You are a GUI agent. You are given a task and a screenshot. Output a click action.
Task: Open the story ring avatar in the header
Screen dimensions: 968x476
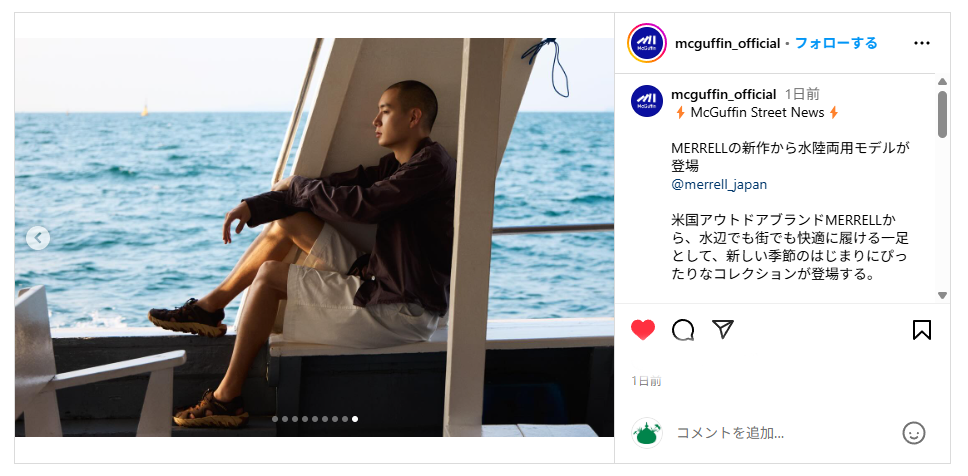tap(646, 43)
